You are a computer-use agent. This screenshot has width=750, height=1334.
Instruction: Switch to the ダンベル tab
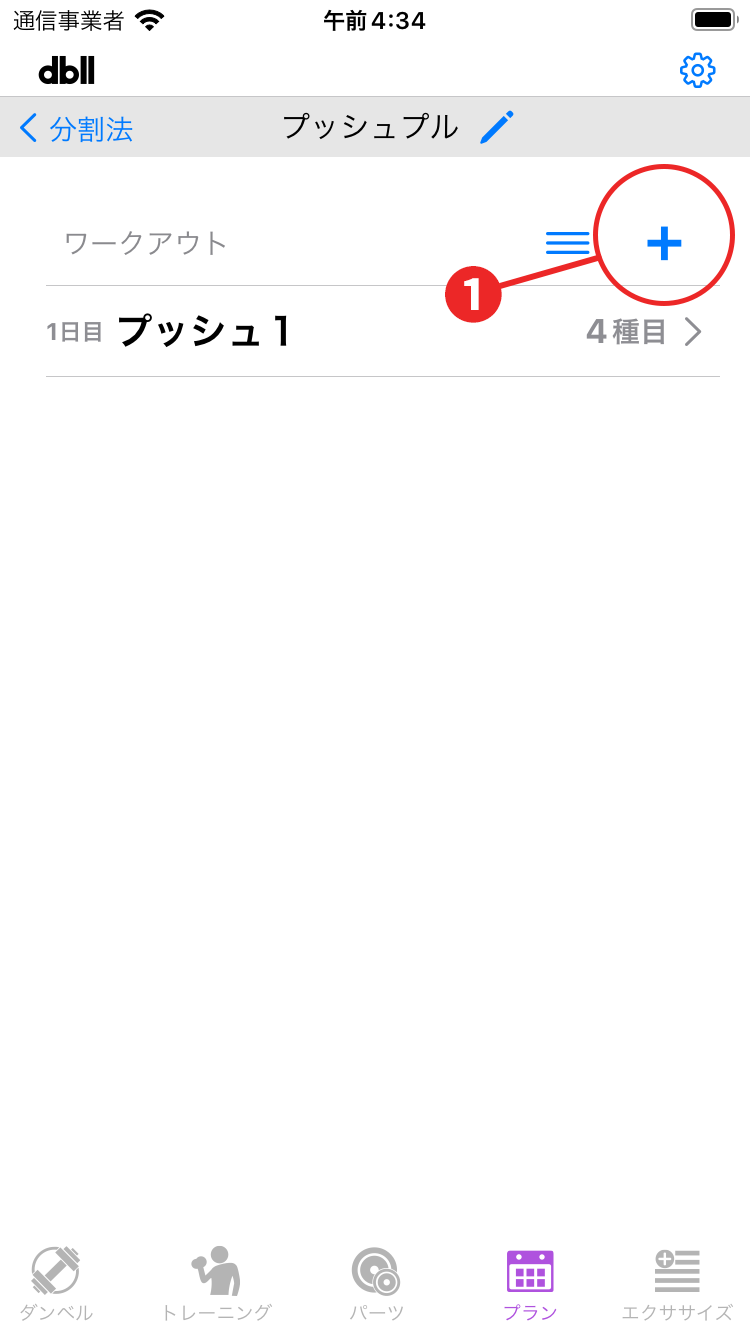[56, 1284]
